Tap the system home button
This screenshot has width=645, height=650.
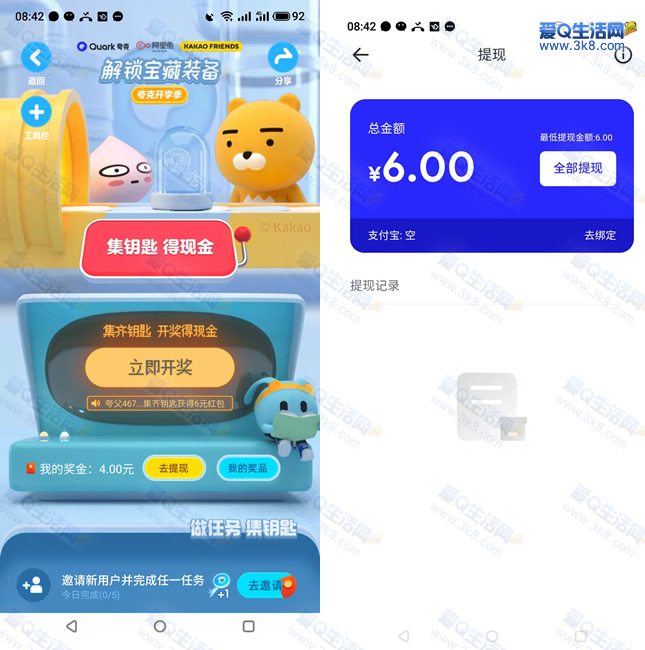[160, 626]
